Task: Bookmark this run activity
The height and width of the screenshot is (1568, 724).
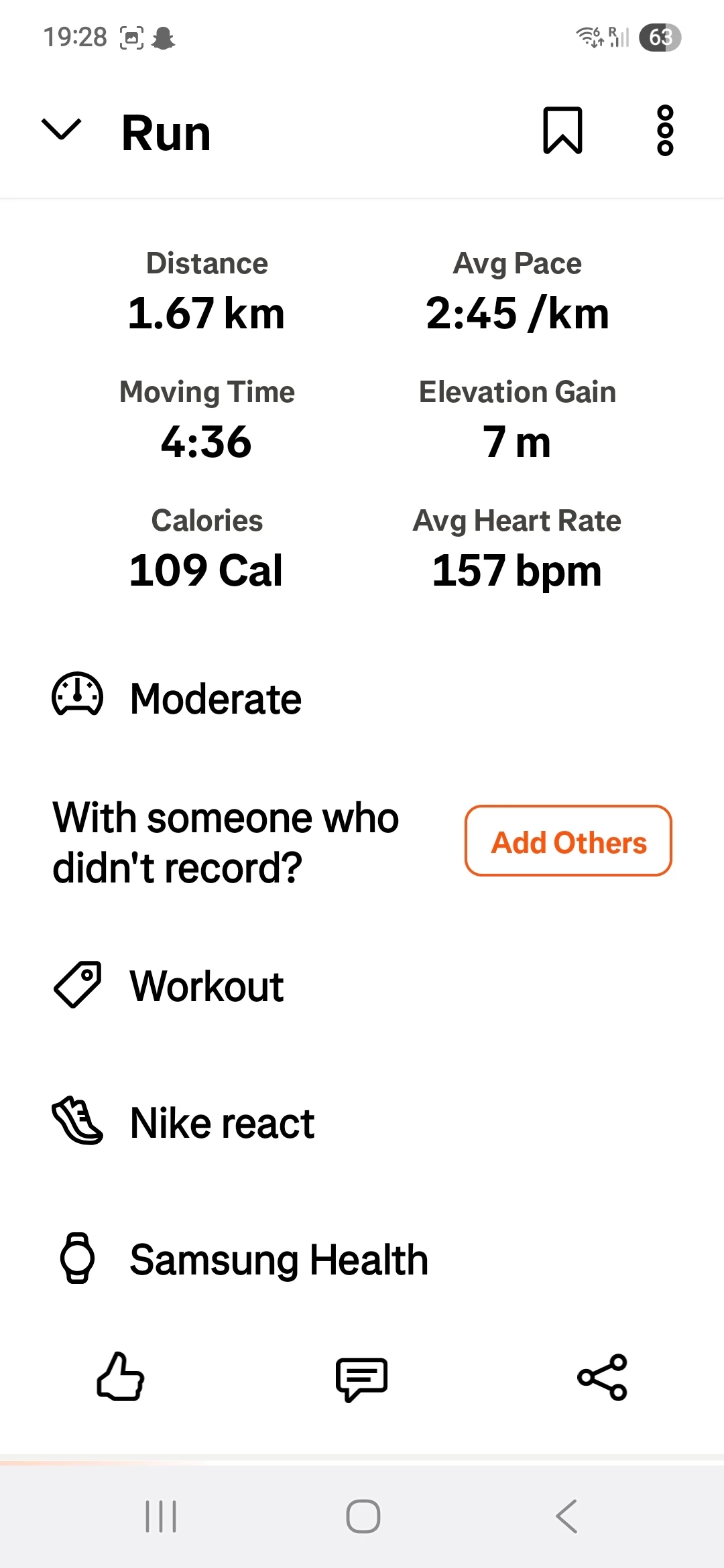Action: coord(562,130)
